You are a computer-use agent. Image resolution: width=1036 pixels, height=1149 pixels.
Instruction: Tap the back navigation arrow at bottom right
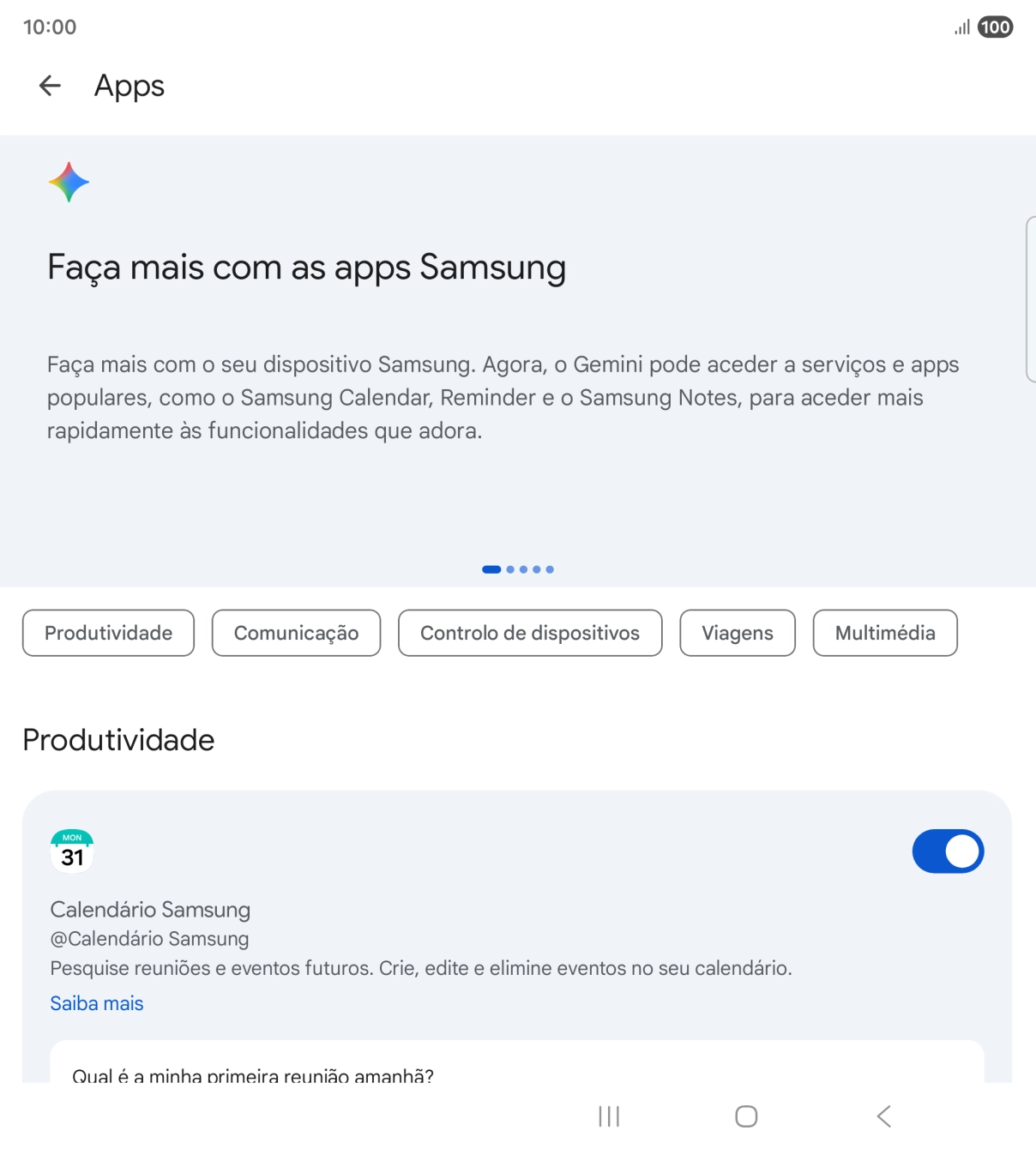(883, 1116)
